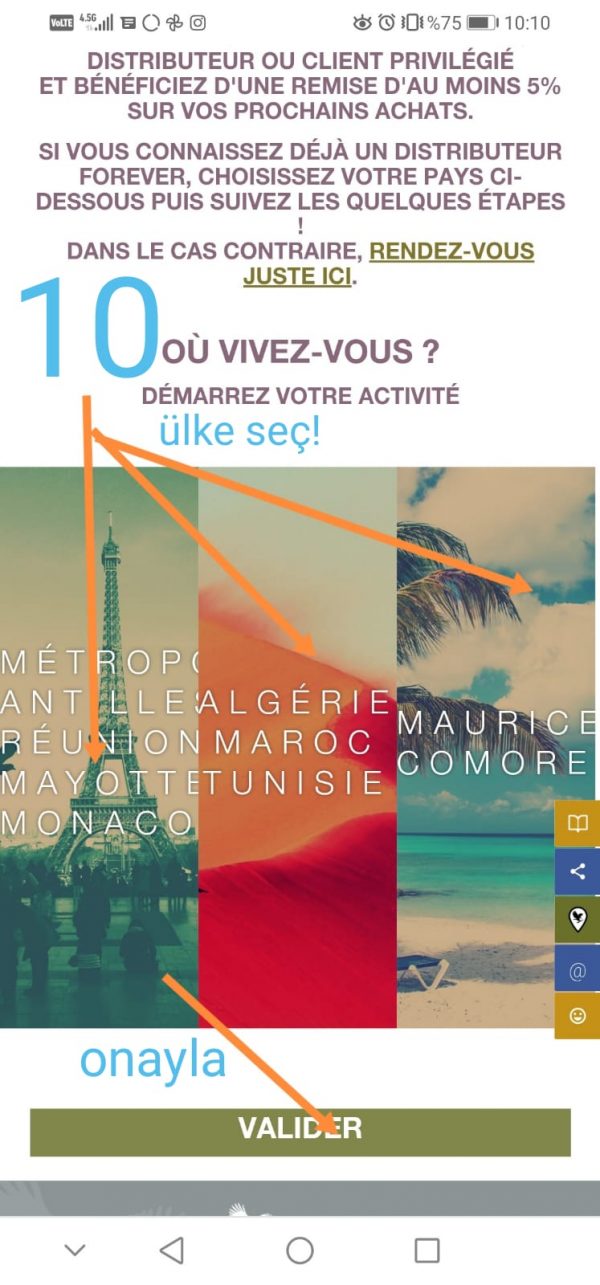
Task: Share this page via the share icon
Action: point(577,871)
